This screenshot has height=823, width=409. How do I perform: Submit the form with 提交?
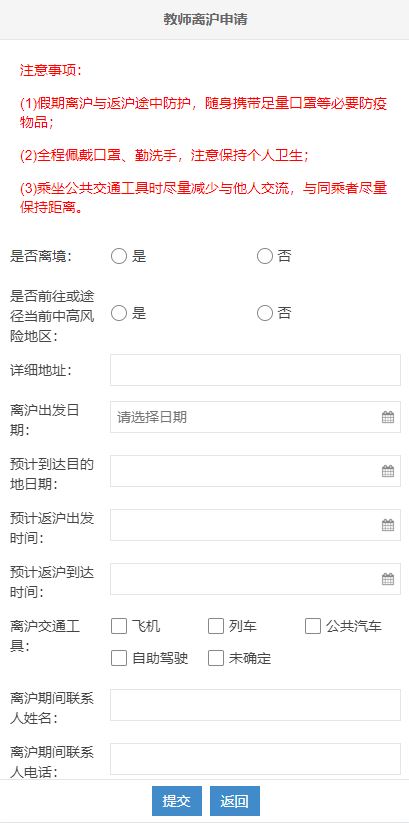tap(177, 801)
